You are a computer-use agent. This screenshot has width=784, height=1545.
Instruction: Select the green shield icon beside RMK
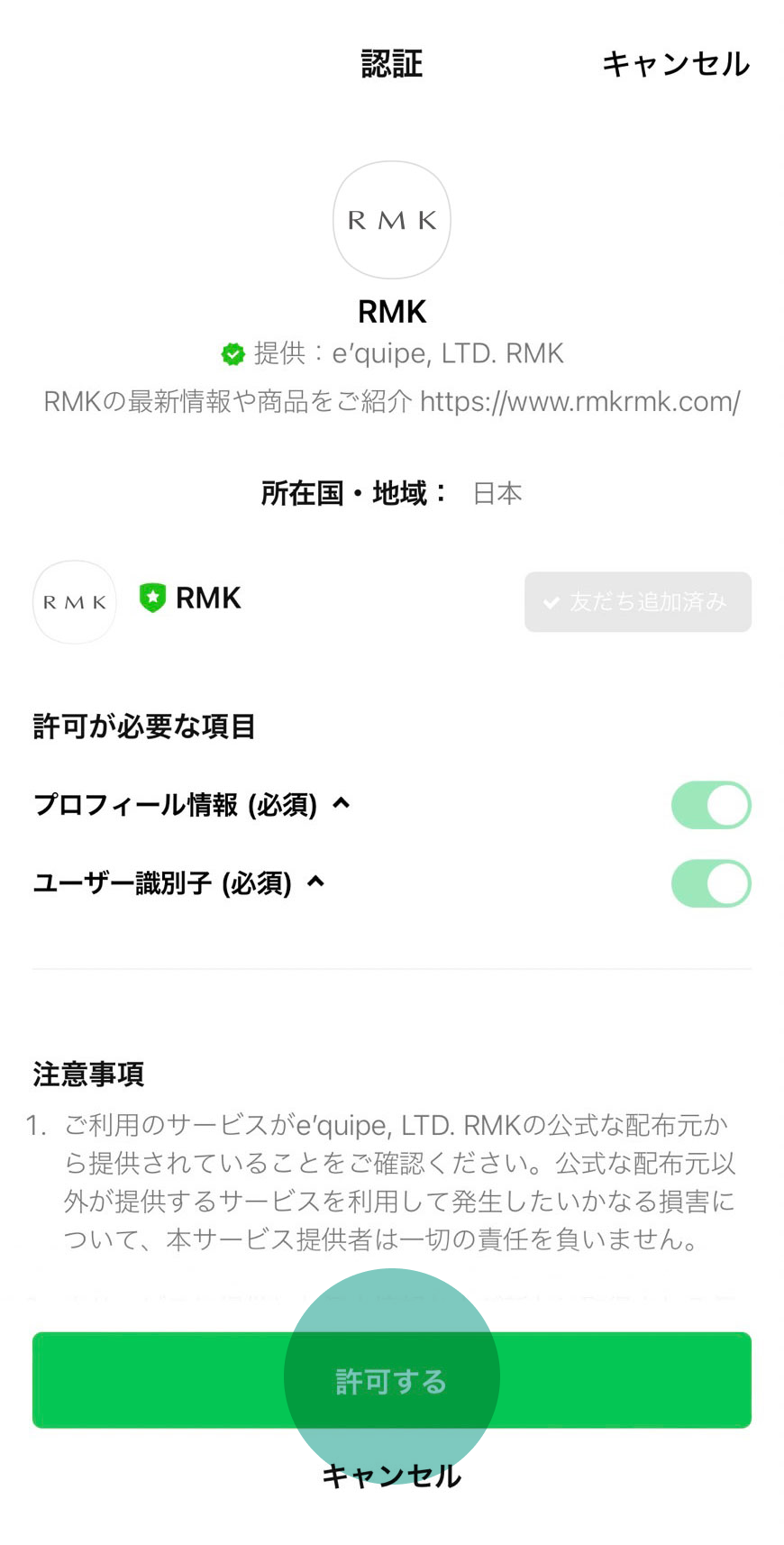152,597
